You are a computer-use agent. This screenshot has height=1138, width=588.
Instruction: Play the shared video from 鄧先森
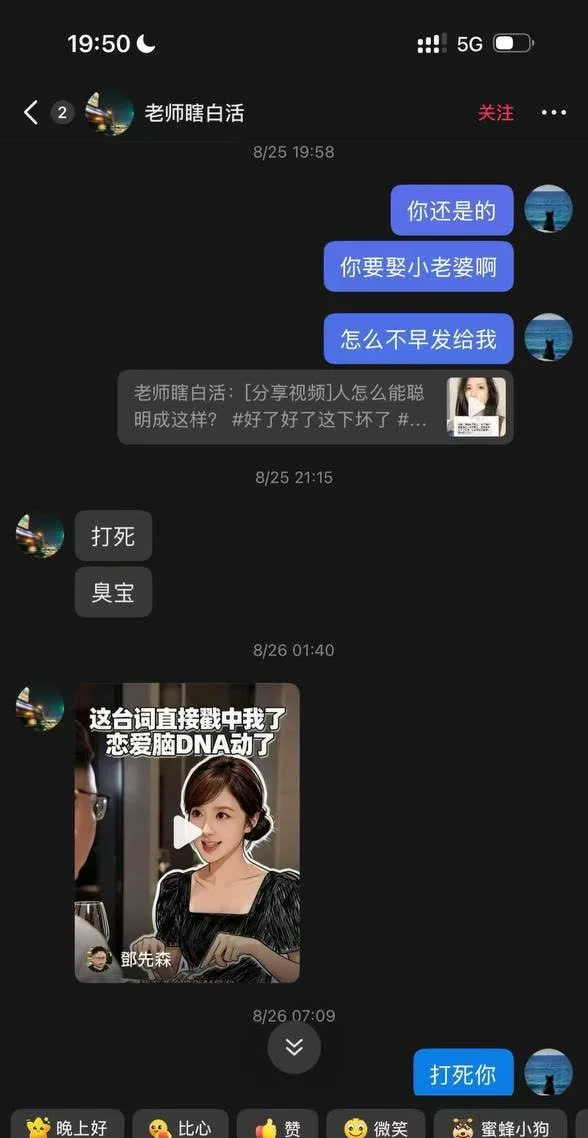[187, 832]
